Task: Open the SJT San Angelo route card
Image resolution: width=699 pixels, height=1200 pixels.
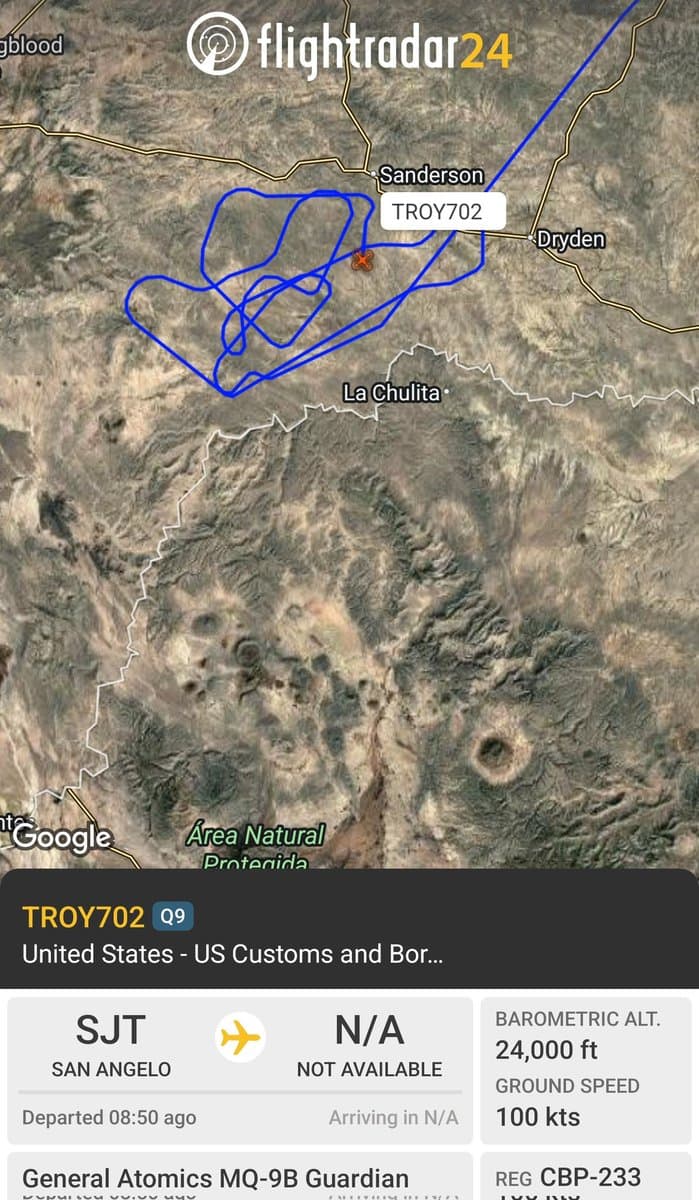Action: pyautogui.click(x=240, y=1067)
